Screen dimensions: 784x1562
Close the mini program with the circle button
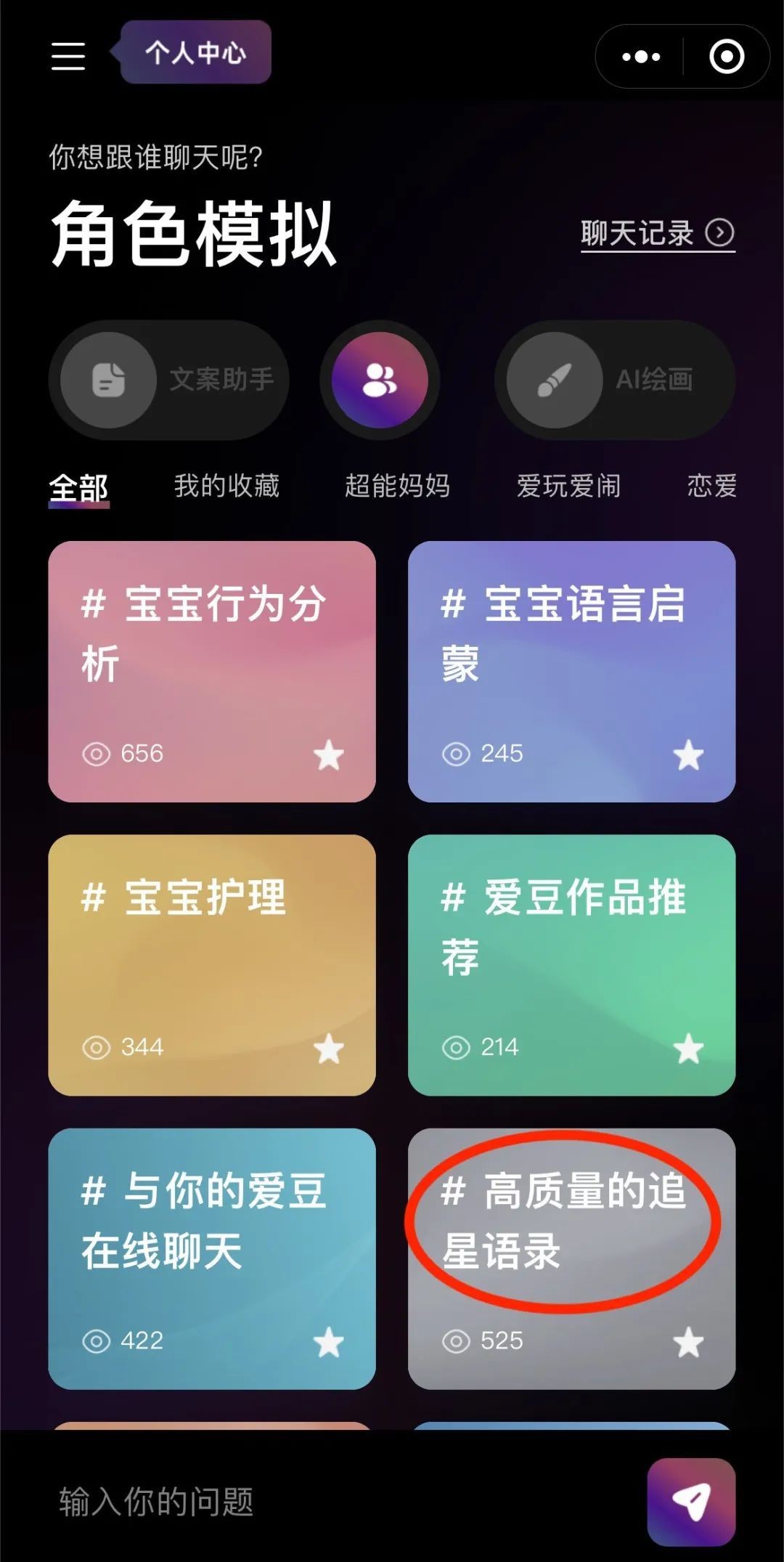(726, 57)
